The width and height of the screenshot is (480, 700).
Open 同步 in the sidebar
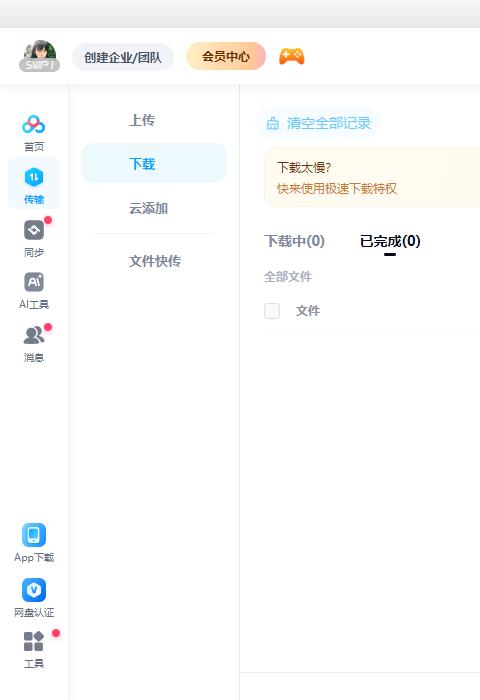34,238
